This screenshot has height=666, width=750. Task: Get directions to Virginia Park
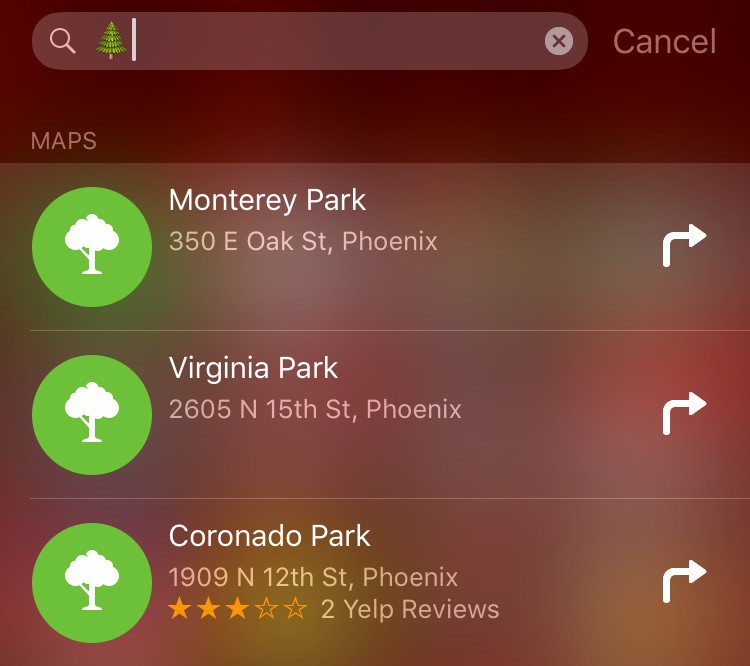click(x=684, y=414)
